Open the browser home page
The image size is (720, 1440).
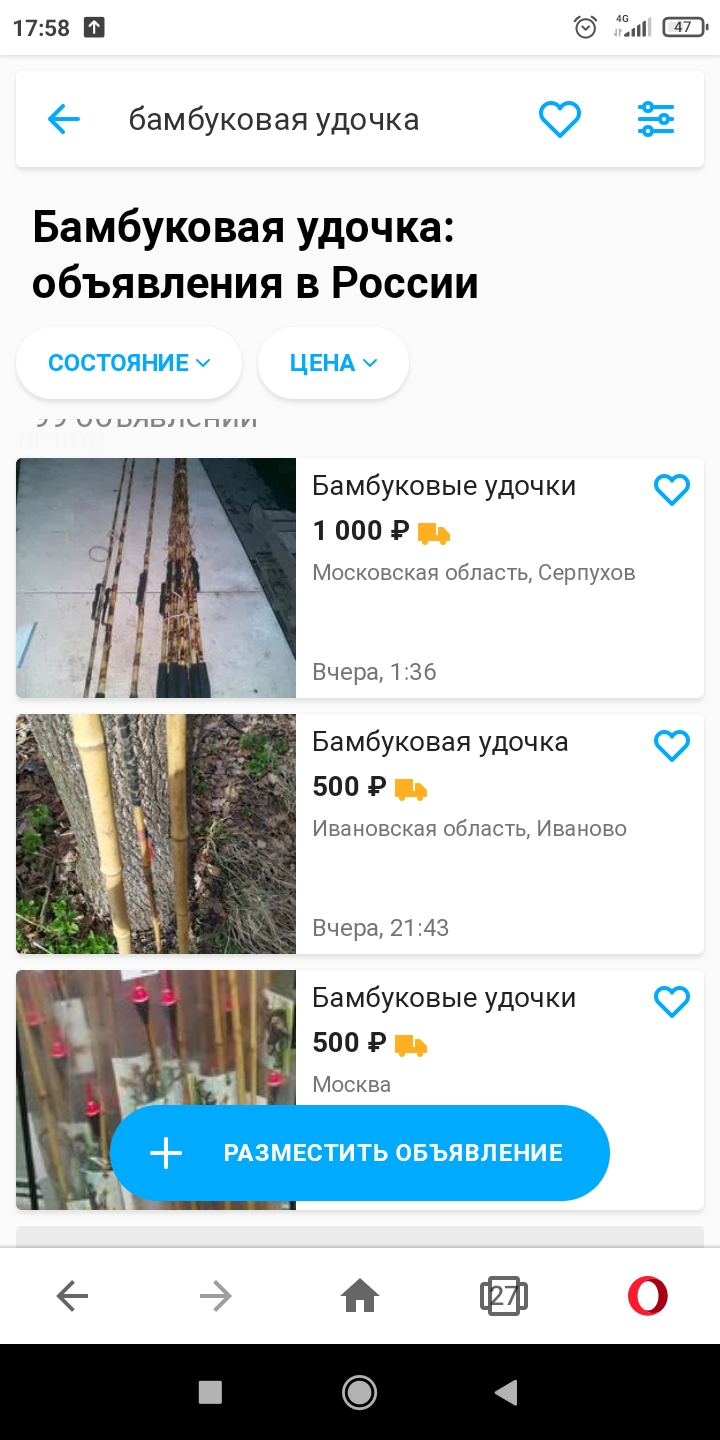coord(360,1297)
